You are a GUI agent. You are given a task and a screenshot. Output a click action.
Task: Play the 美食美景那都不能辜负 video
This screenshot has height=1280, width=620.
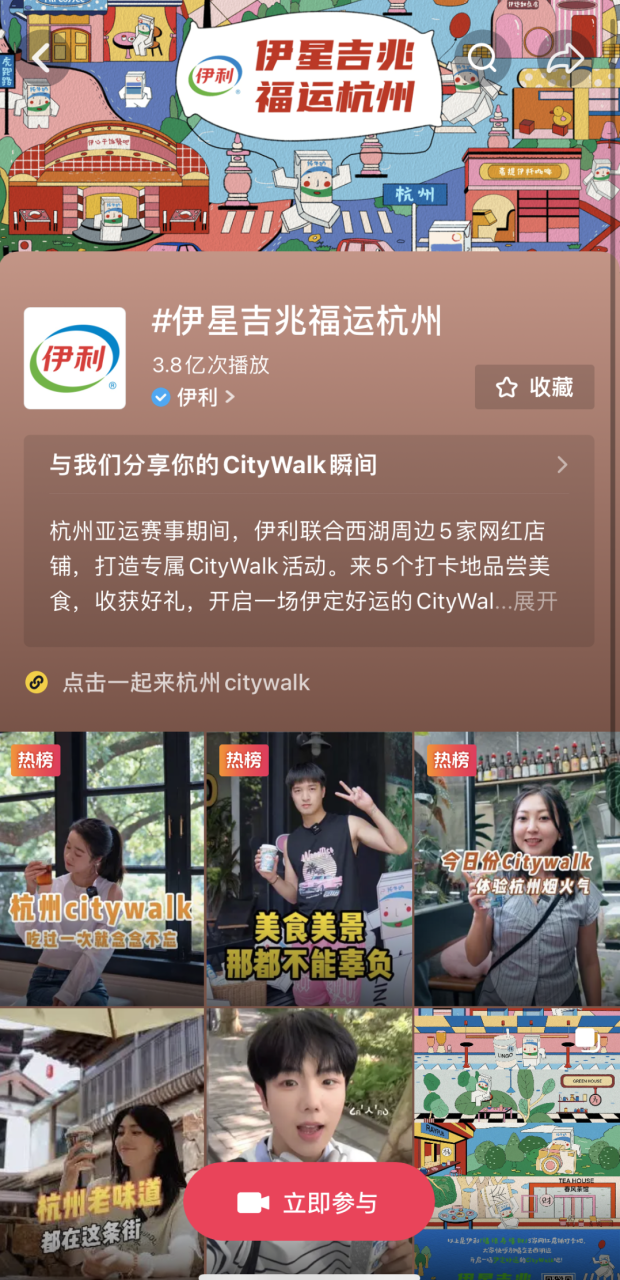[x=309, y=868]
